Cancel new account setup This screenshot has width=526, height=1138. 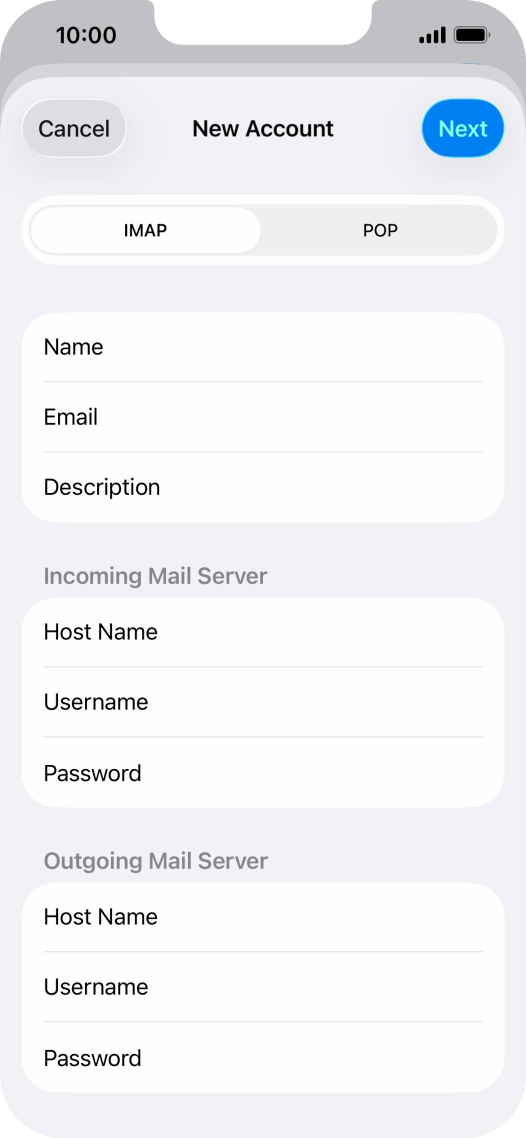click(74, 128)
